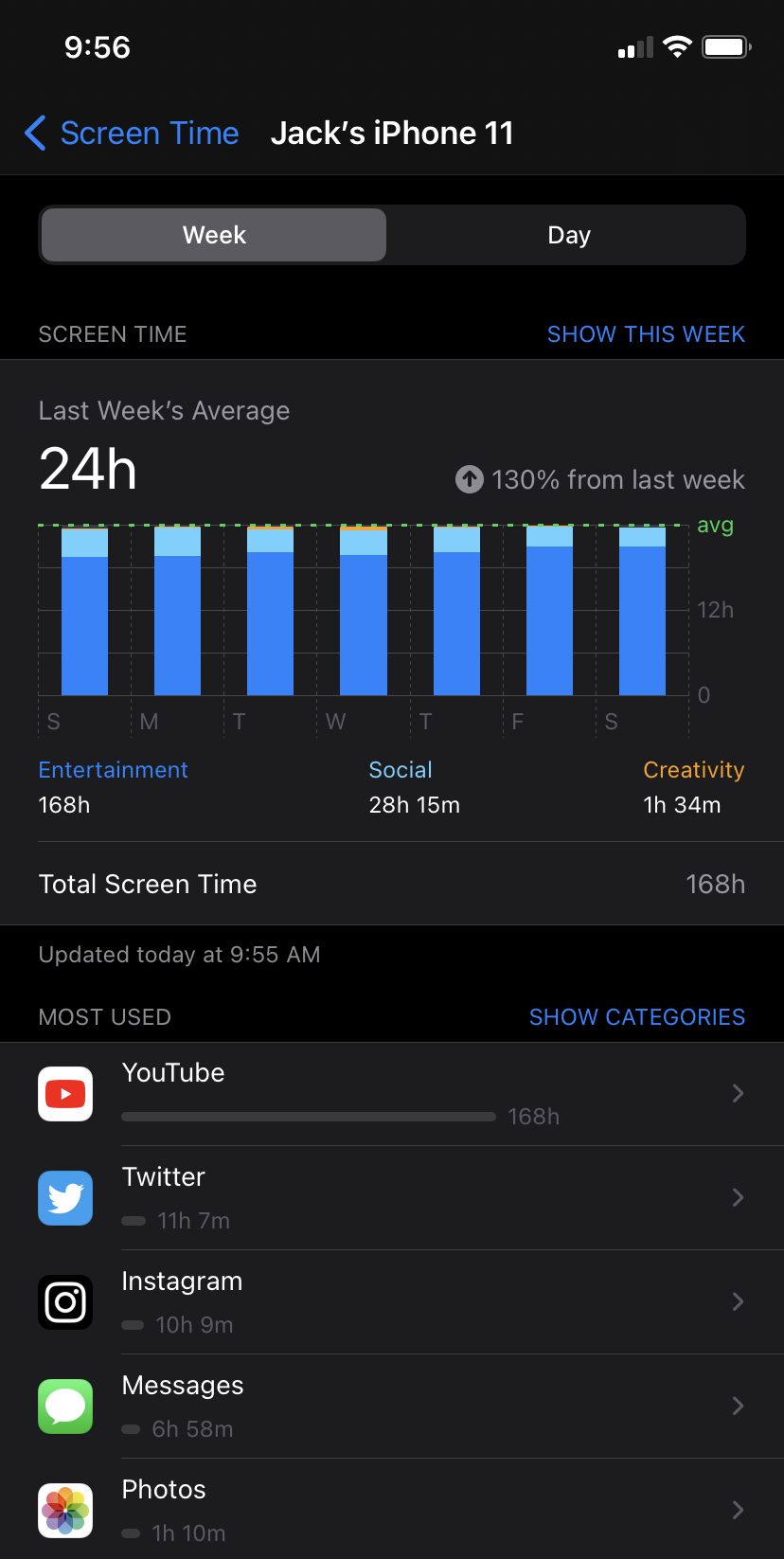Go back to Screen Time
The height and width of the screenshot is (1559, 784).
[132, 134]
